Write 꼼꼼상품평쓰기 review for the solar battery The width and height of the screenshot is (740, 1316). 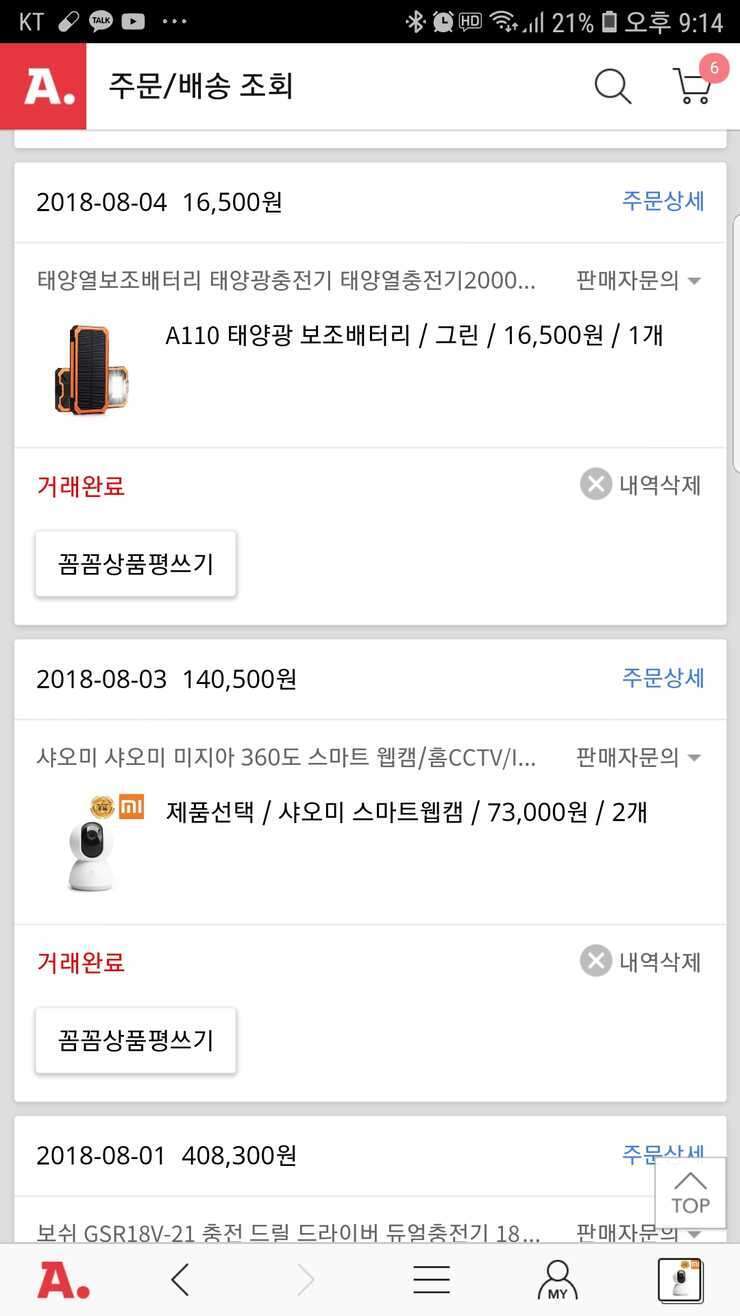[136, 564]
